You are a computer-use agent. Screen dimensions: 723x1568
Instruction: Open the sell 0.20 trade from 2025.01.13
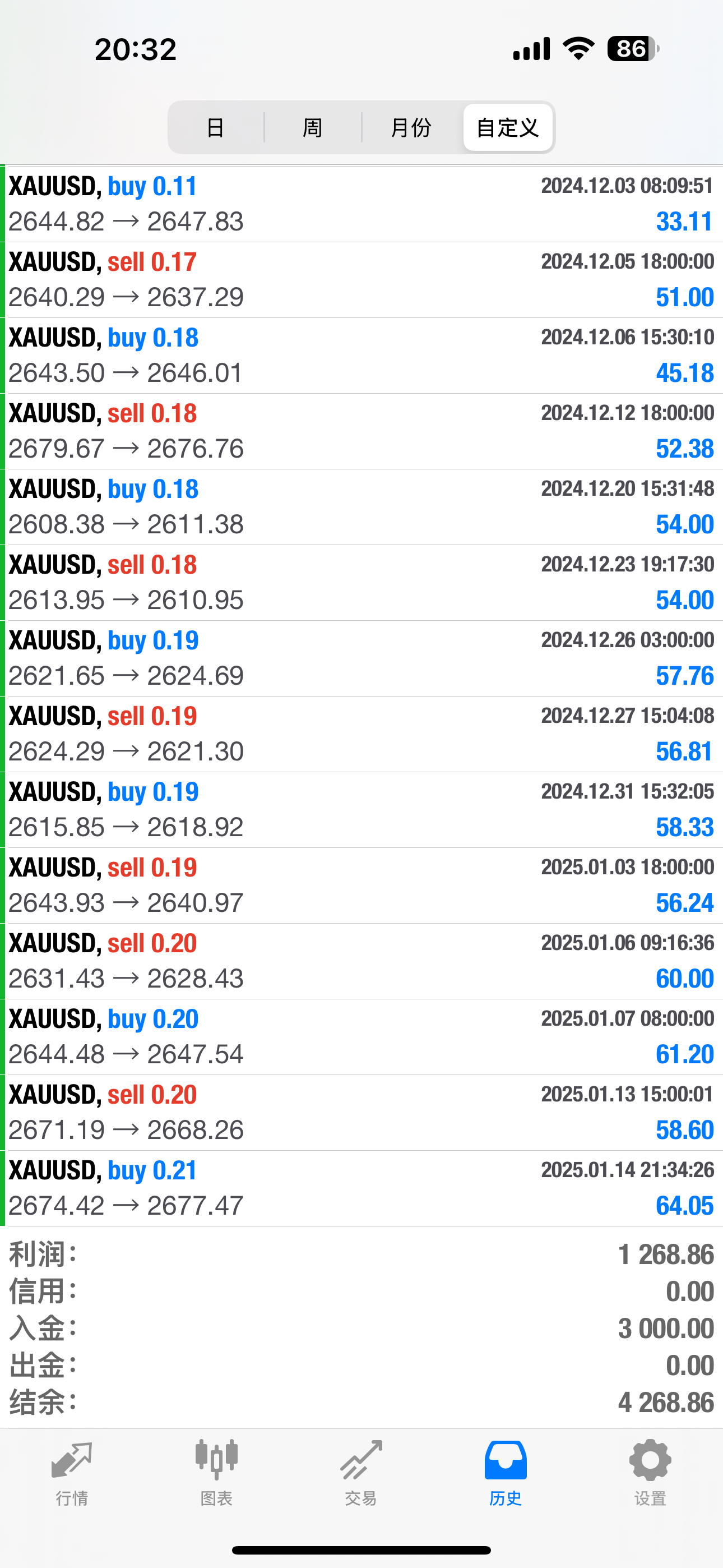(x=361, y=1112)
